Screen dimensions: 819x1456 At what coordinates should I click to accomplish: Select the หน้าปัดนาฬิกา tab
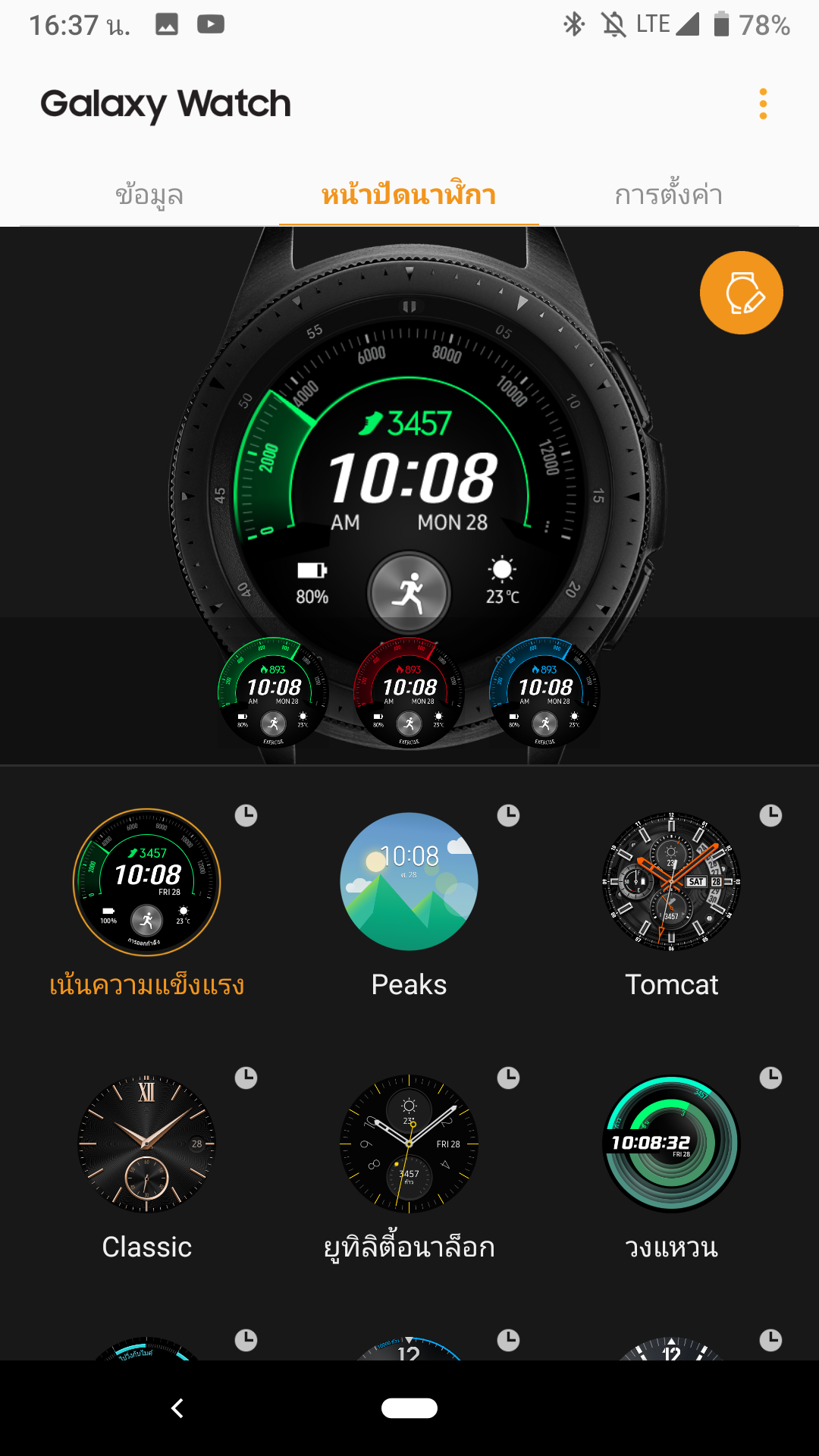(409, 195)
